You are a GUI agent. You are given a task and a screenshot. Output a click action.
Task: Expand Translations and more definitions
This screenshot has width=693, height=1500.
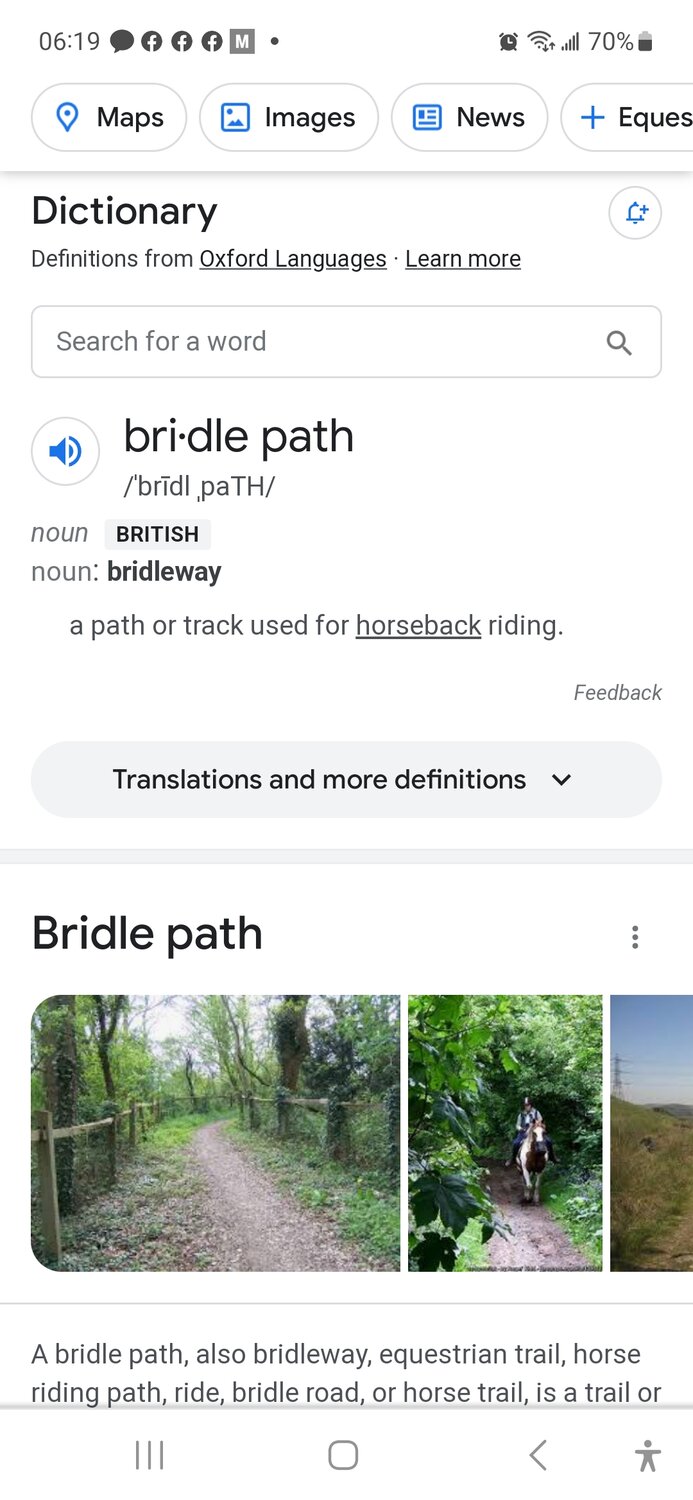coord(346,780)
